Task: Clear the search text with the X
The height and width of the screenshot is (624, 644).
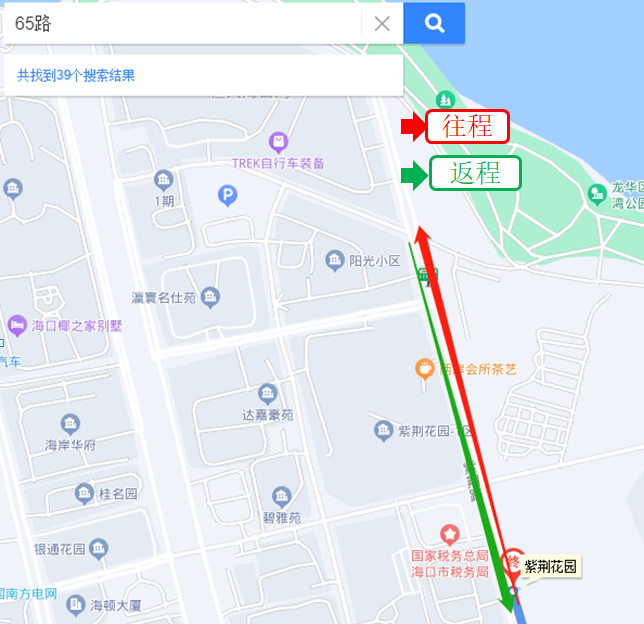Action: coord(382,24)
